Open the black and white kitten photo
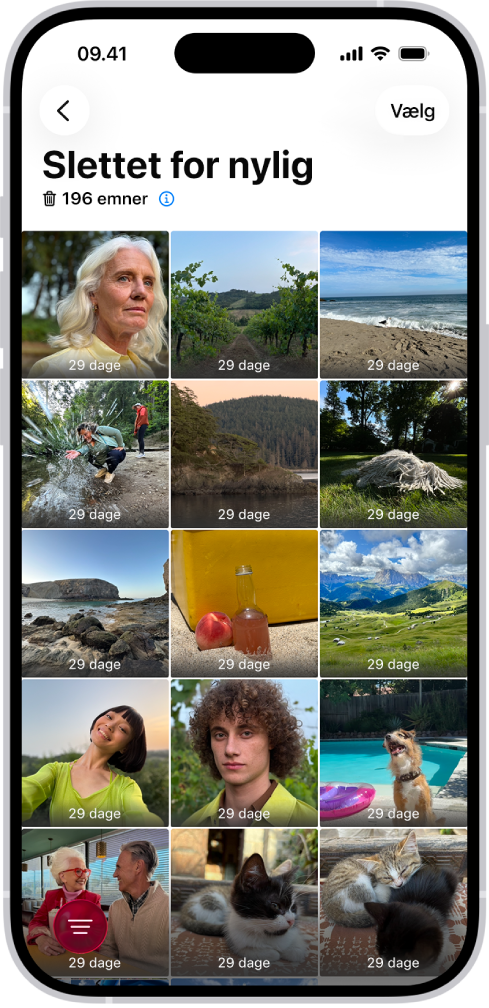The width and height of the screenshot is (489, 1008). 244,902
